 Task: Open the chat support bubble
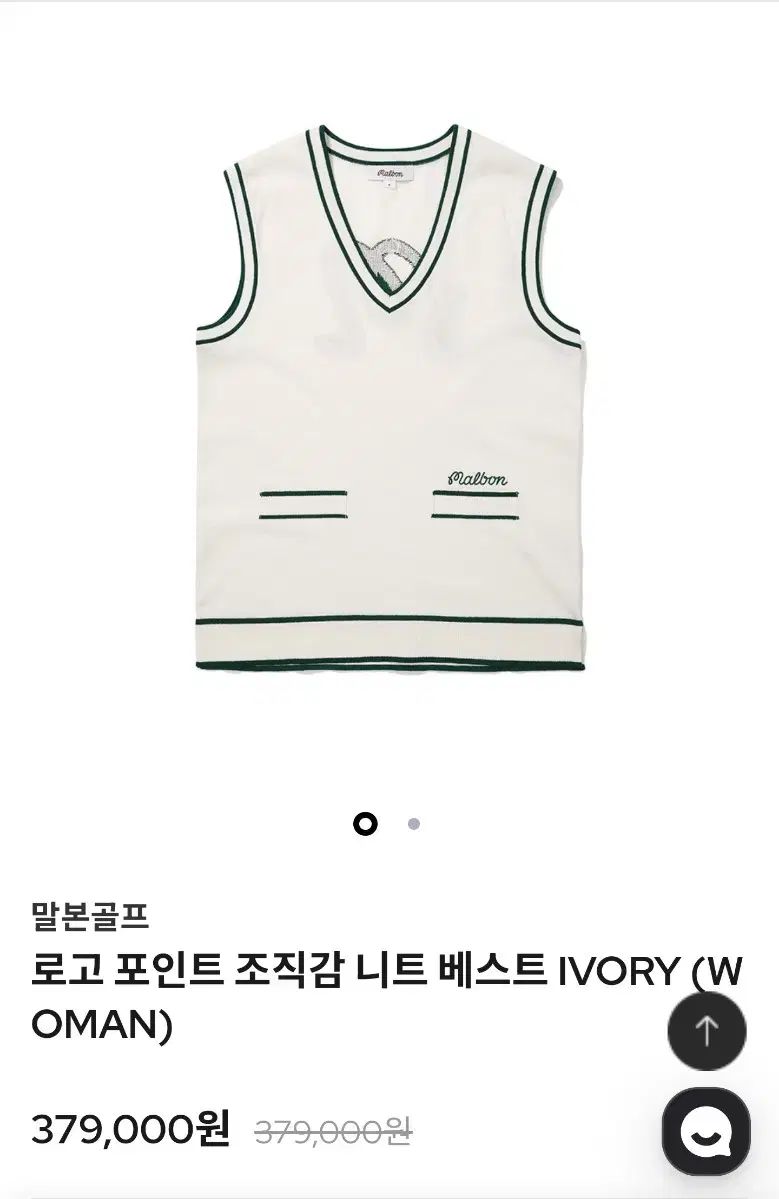pyautogui.click(x=706, y=1131)
